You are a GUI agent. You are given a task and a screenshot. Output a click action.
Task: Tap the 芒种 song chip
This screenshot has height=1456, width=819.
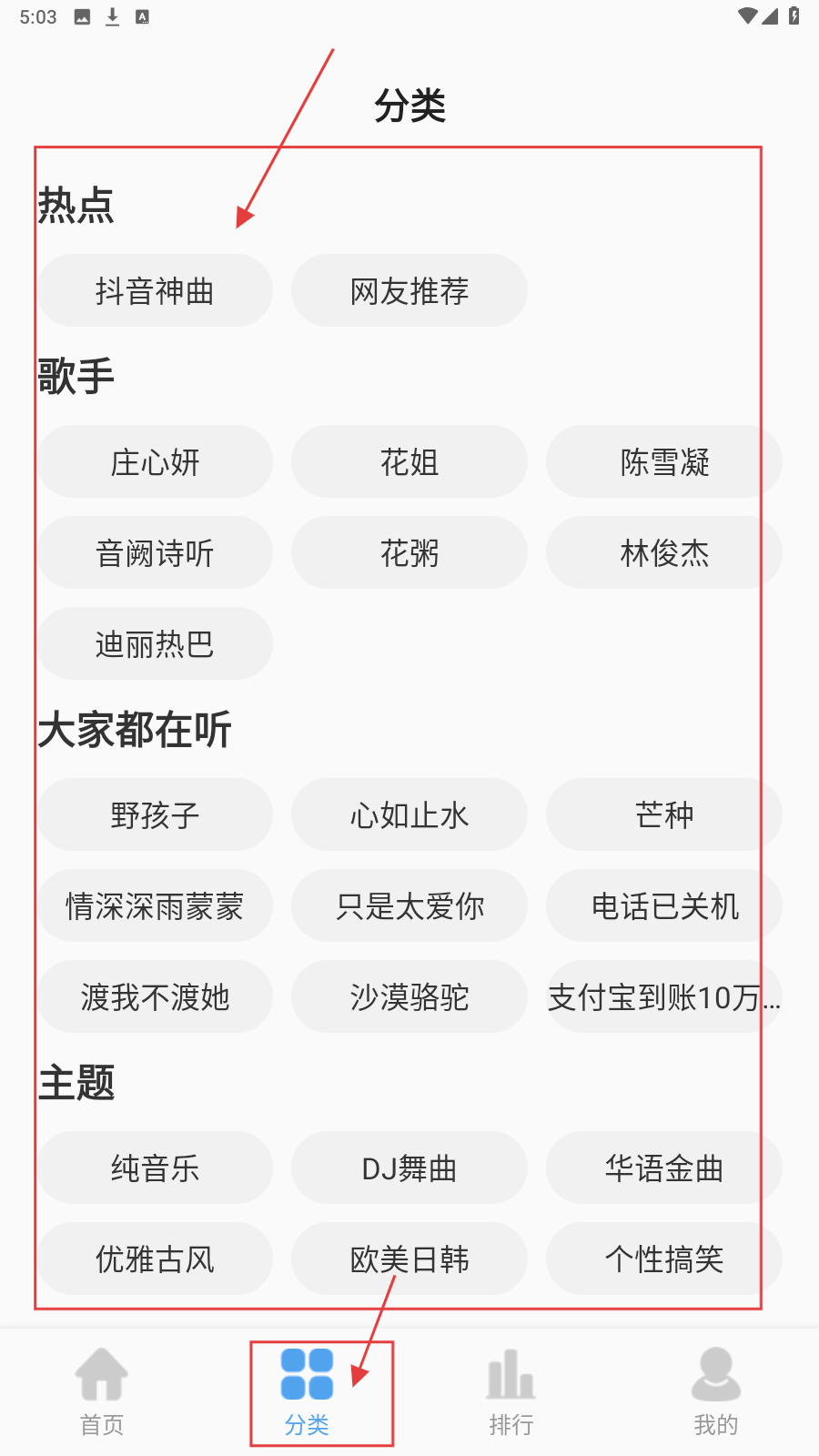(x=664, y=815)
